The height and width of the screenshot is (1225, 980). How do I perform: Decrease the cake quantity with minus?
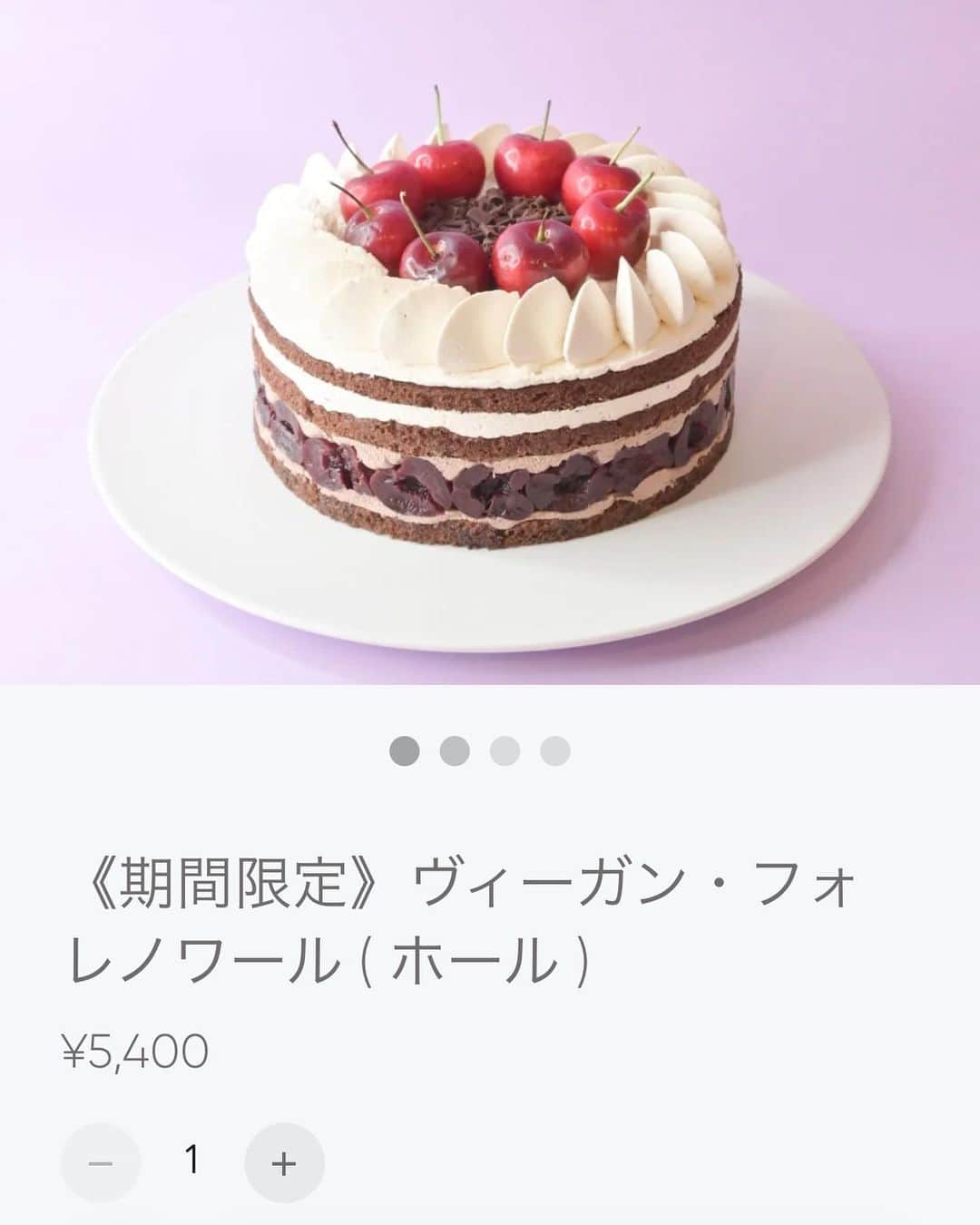click(101, 1163)
